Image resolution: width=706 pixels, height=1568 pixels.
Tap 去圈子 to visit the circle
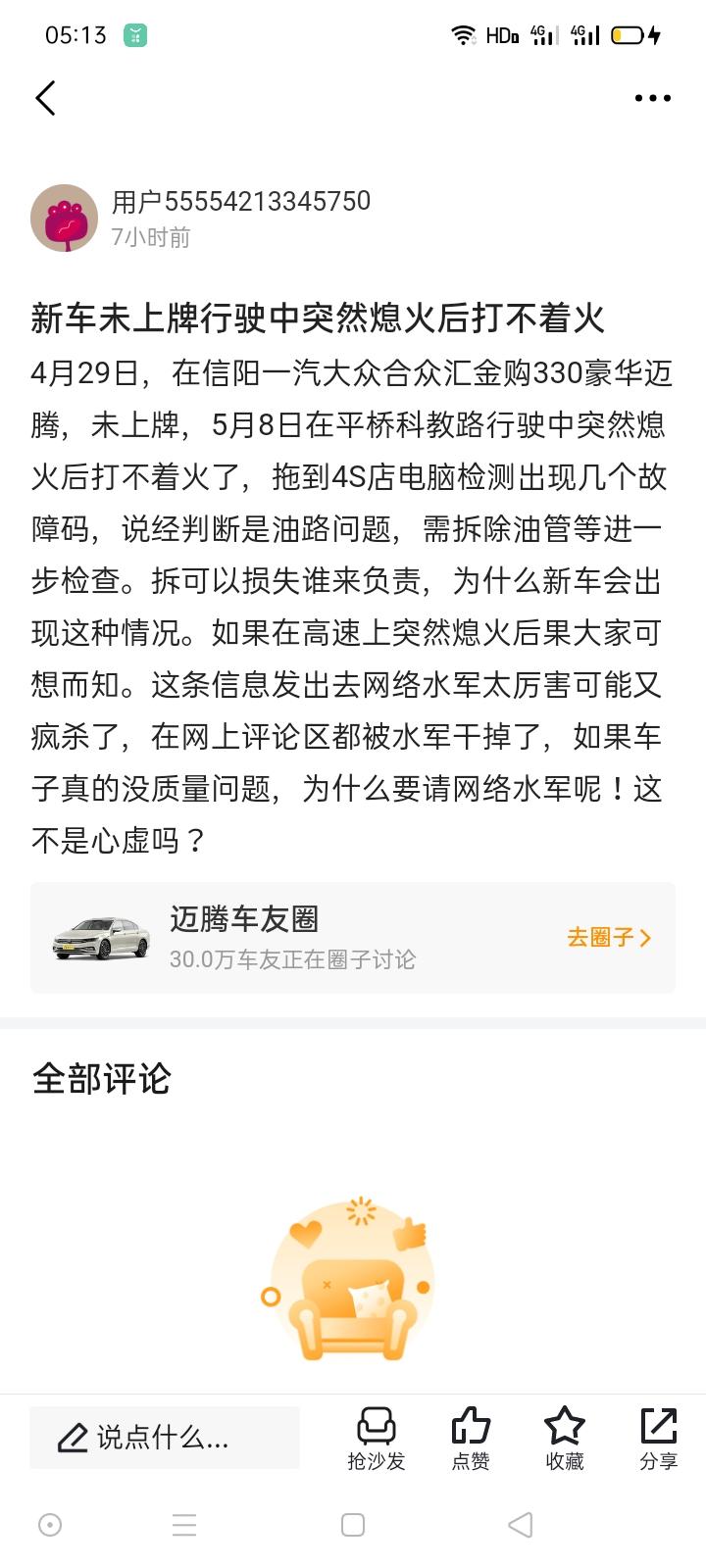(609, 938)
